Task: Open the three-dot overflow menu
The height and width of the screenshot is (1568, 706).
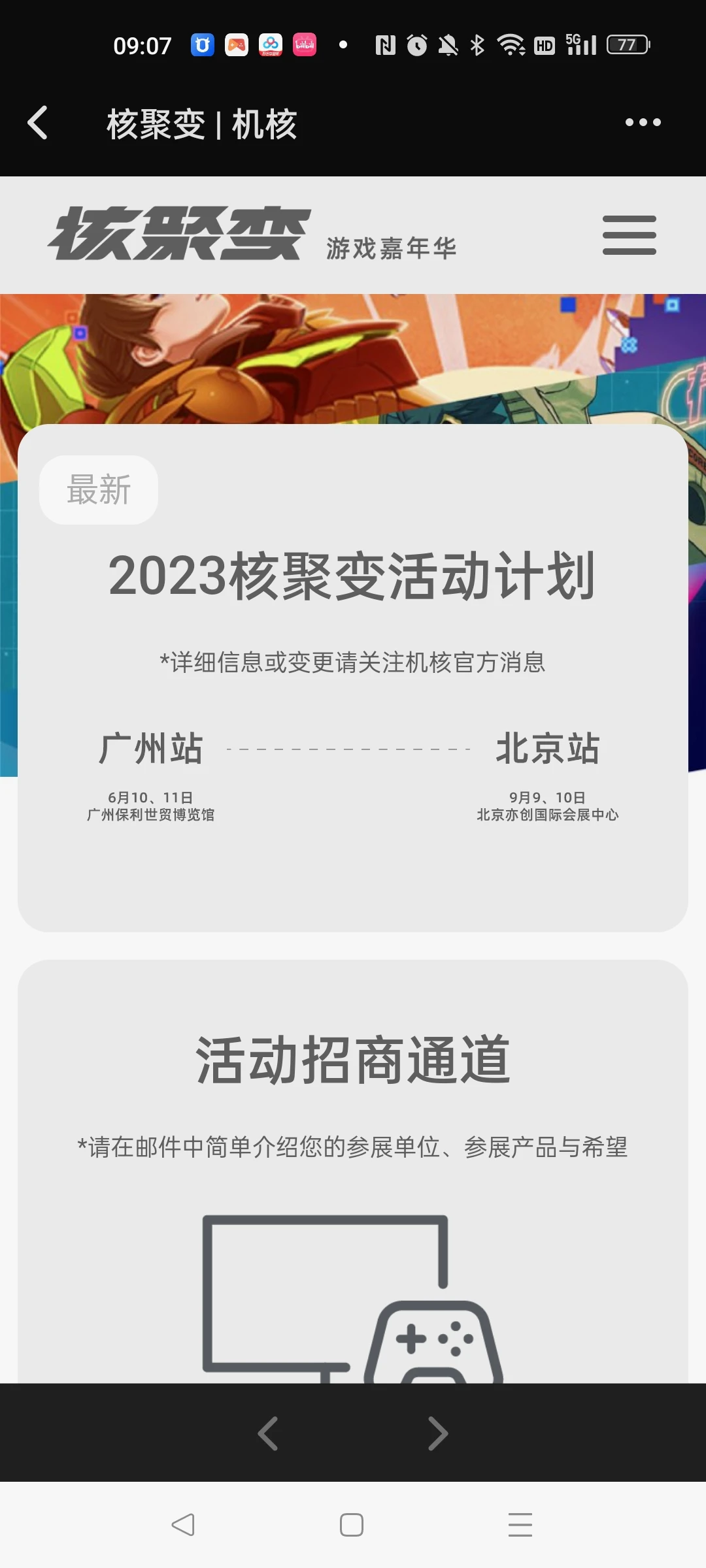Action: coord(643,122)
